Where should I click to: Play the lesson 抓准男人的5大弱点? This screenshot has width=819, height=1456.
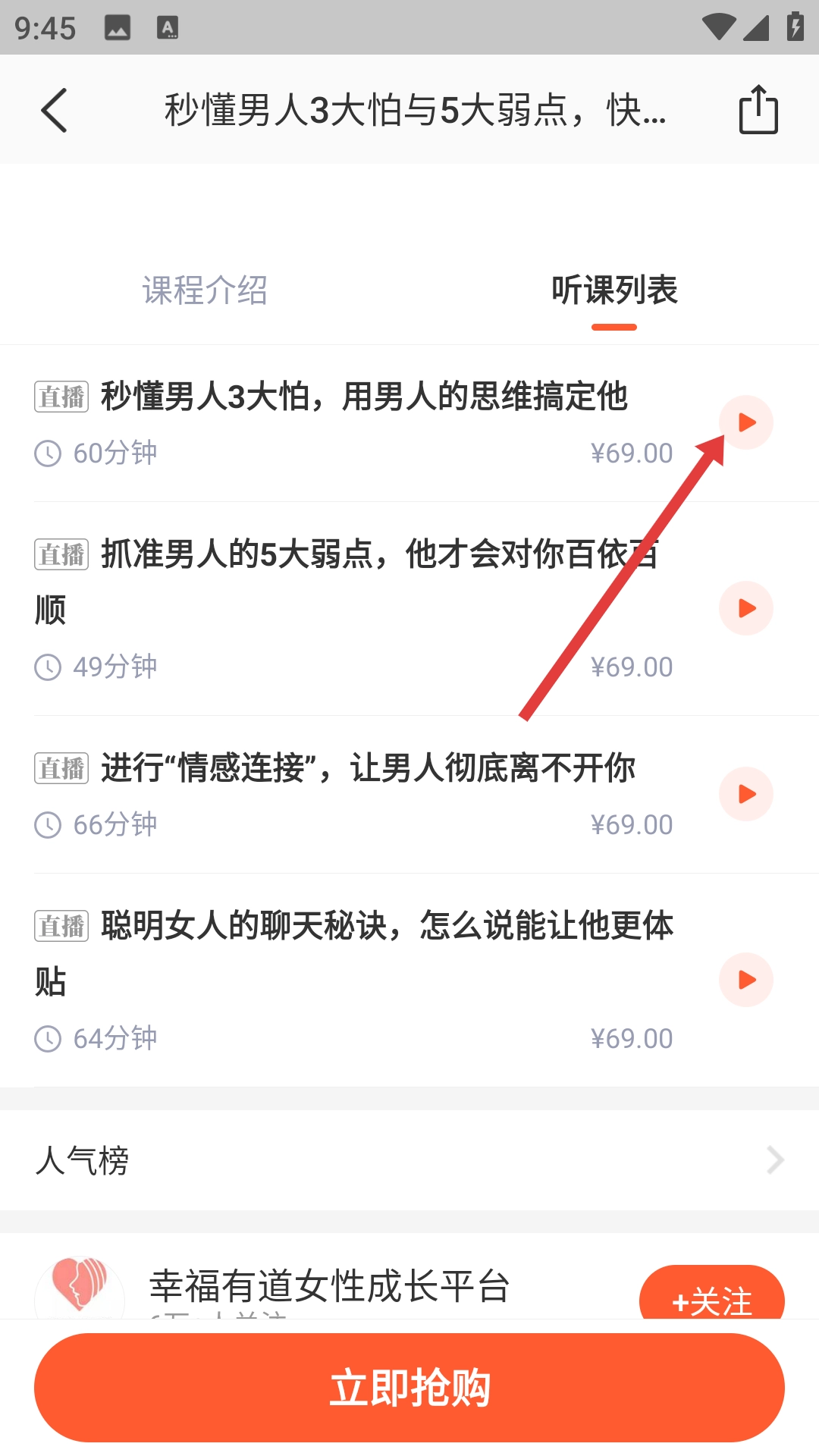(x=746, y=608)
